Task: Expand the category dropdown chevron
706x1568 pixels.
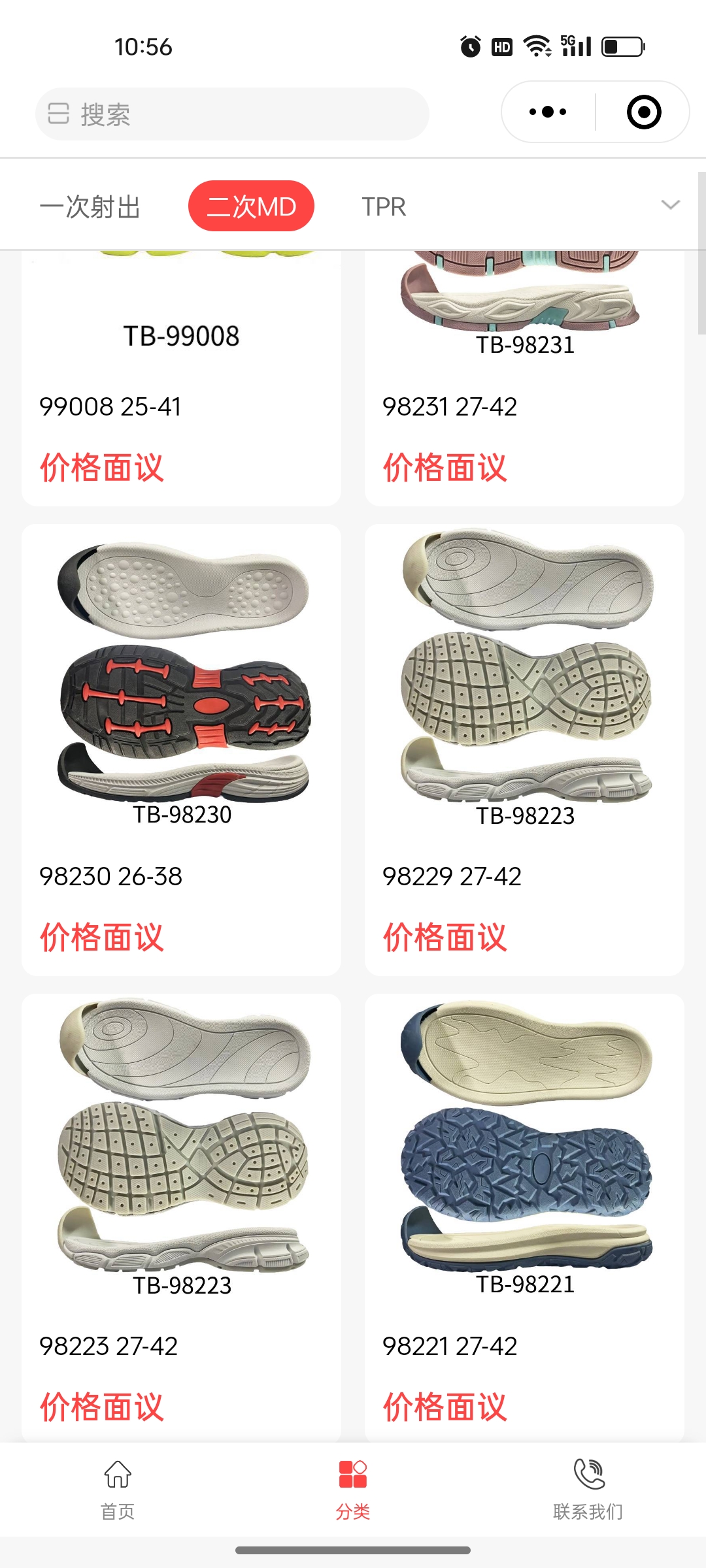Action: 671,204
